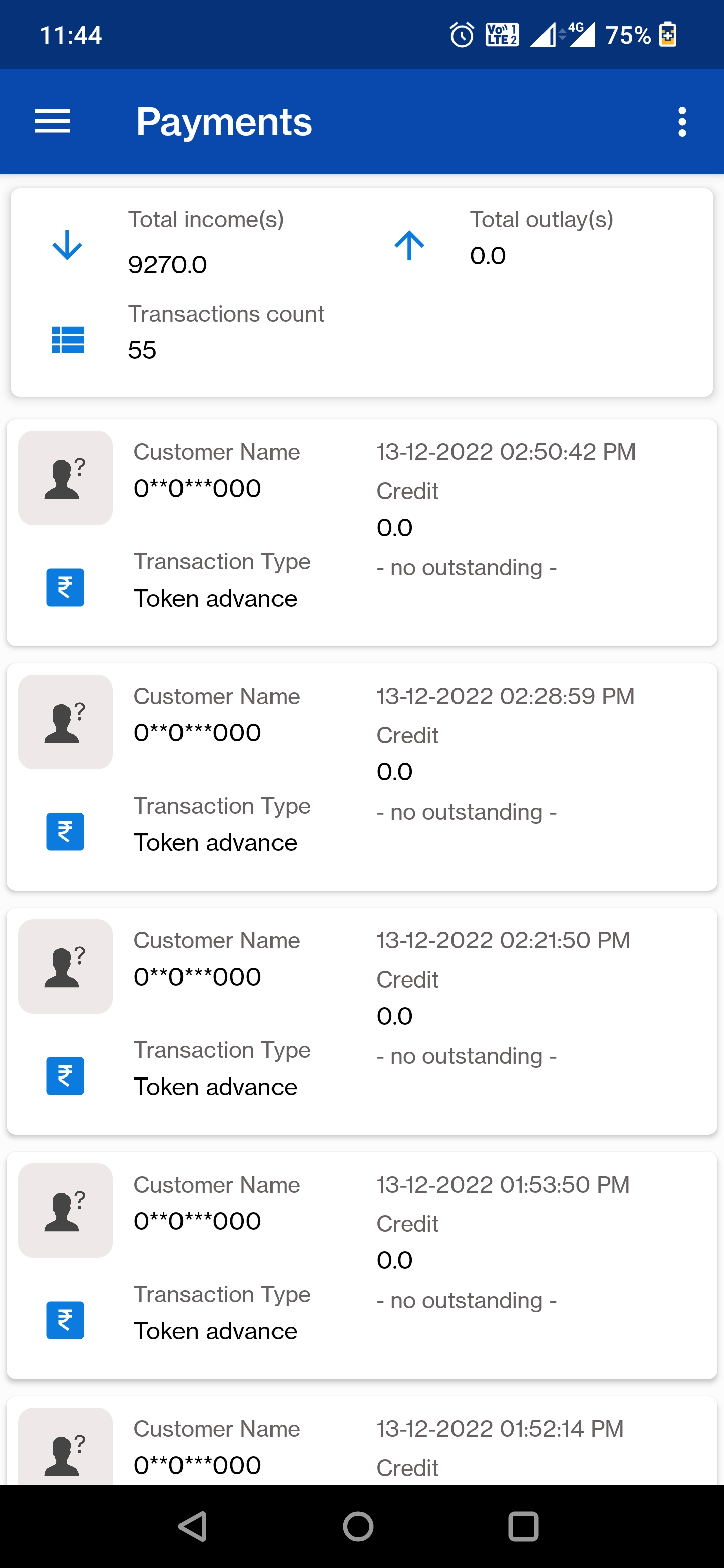The width and height of the screenshot is (724, 1568).
Task: Tap the Payments title in the app bar
Action: 223,121
